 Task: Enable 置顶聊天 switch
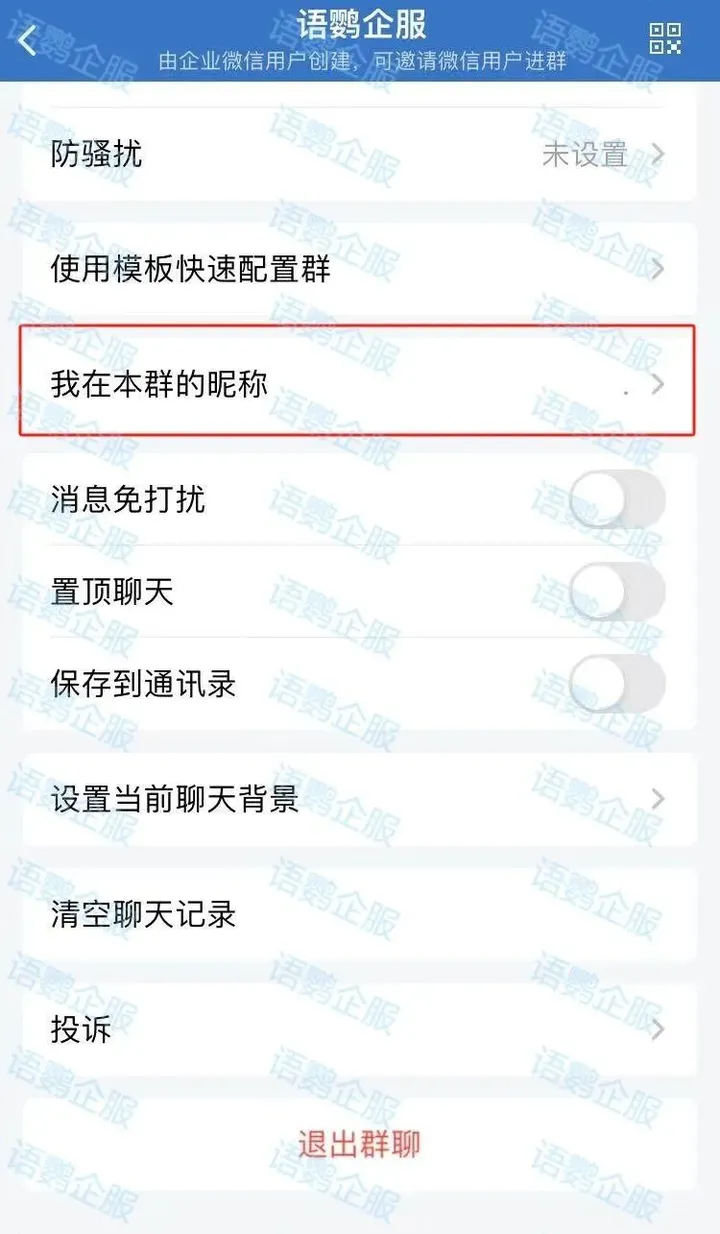(617, 592)
